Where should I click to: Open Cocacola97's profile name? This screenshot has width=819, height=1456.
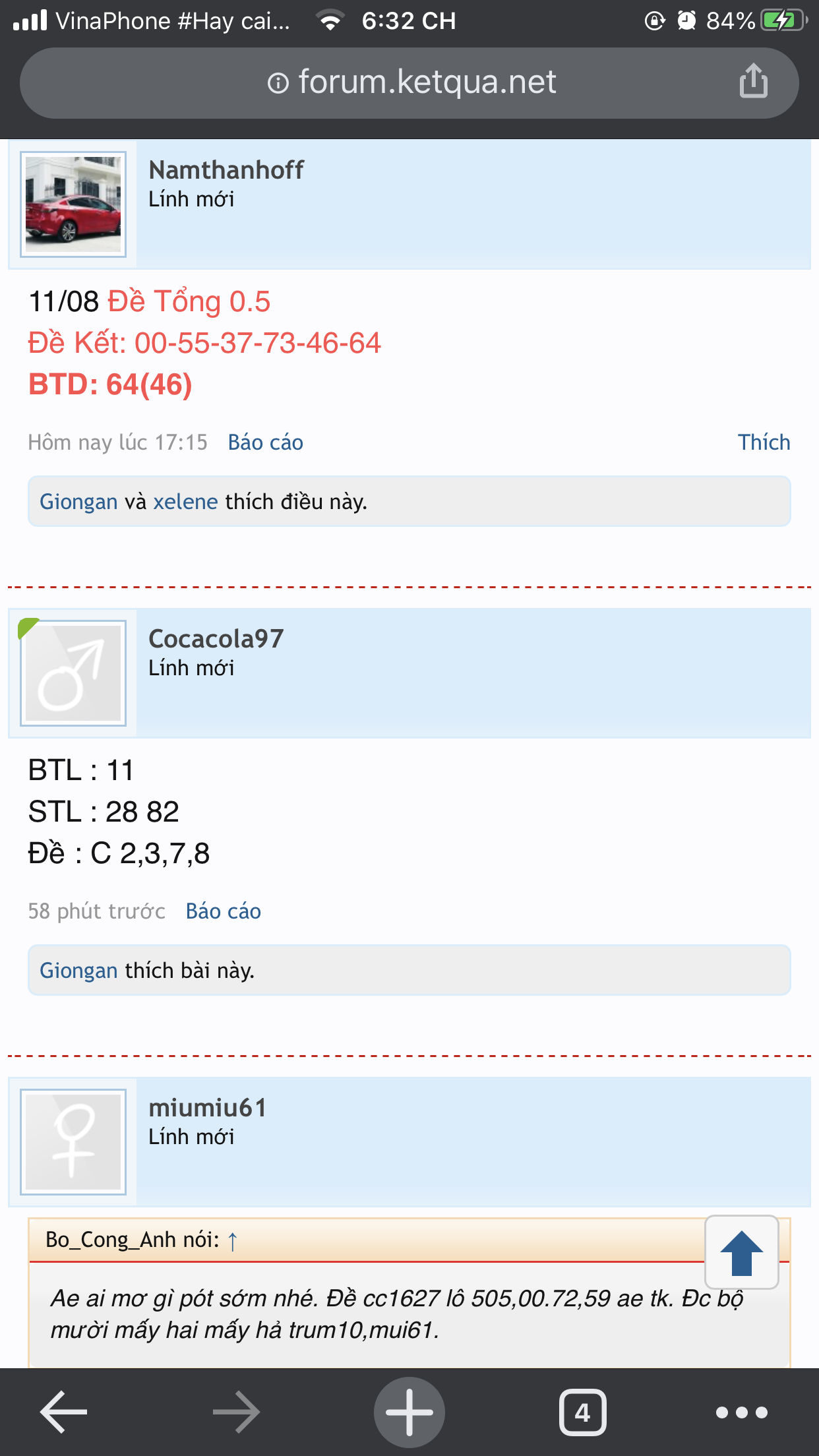click(x=216, y=639)
